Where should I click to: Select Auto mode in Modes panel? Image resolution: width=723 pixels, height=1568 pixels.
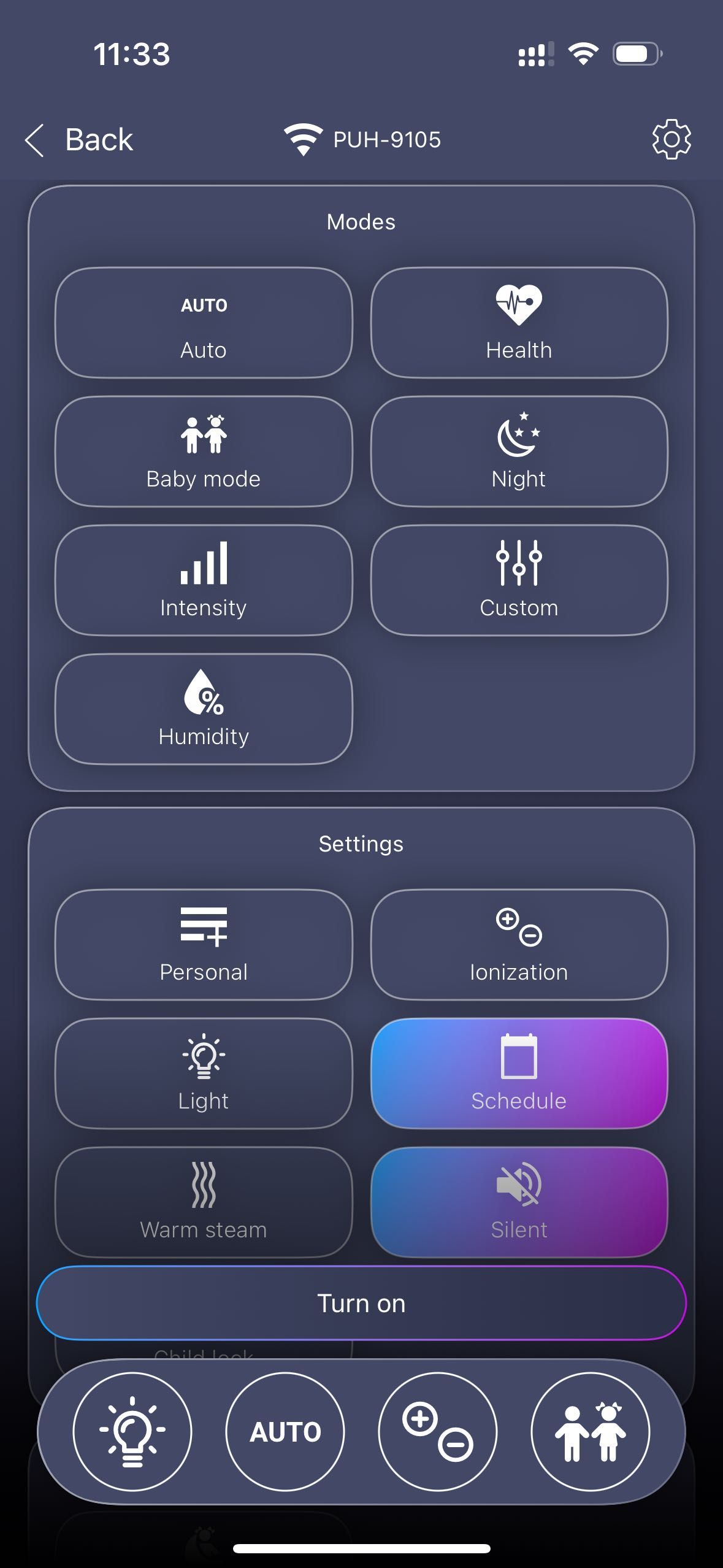click(x=204, y=323)
